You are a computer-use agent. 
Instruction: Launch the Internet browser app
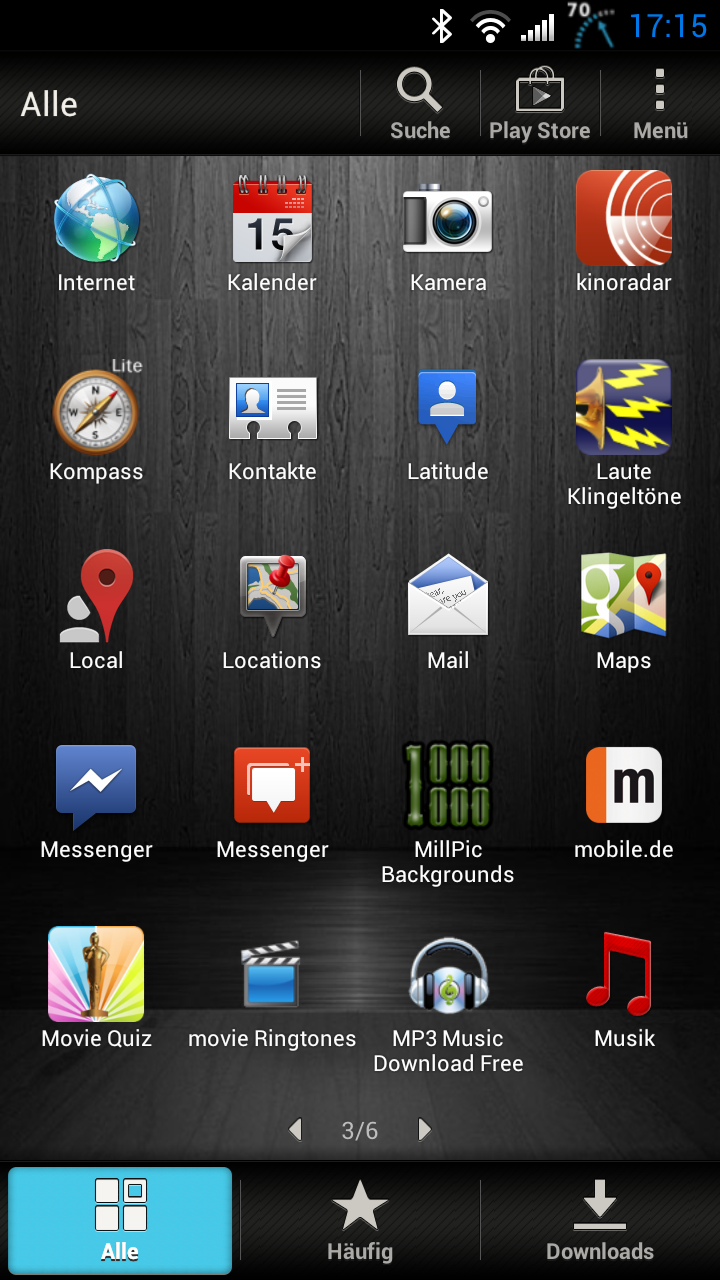coord(96,235)
